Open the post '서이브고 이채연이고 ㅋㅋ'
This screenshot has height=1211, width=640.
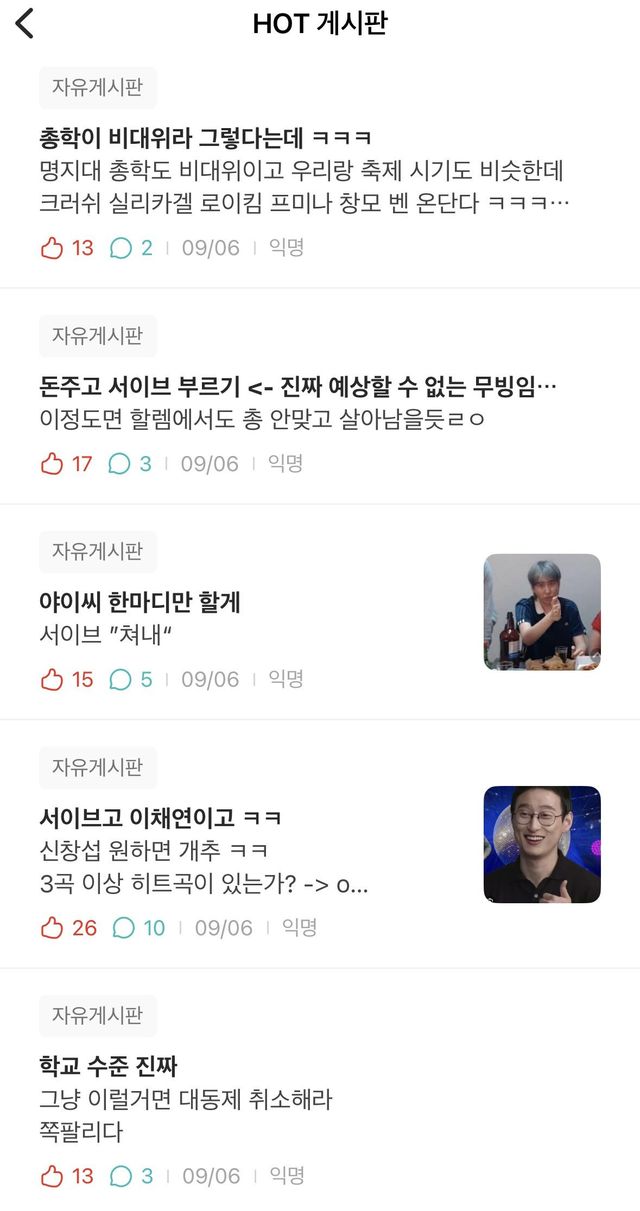[160, 817]
